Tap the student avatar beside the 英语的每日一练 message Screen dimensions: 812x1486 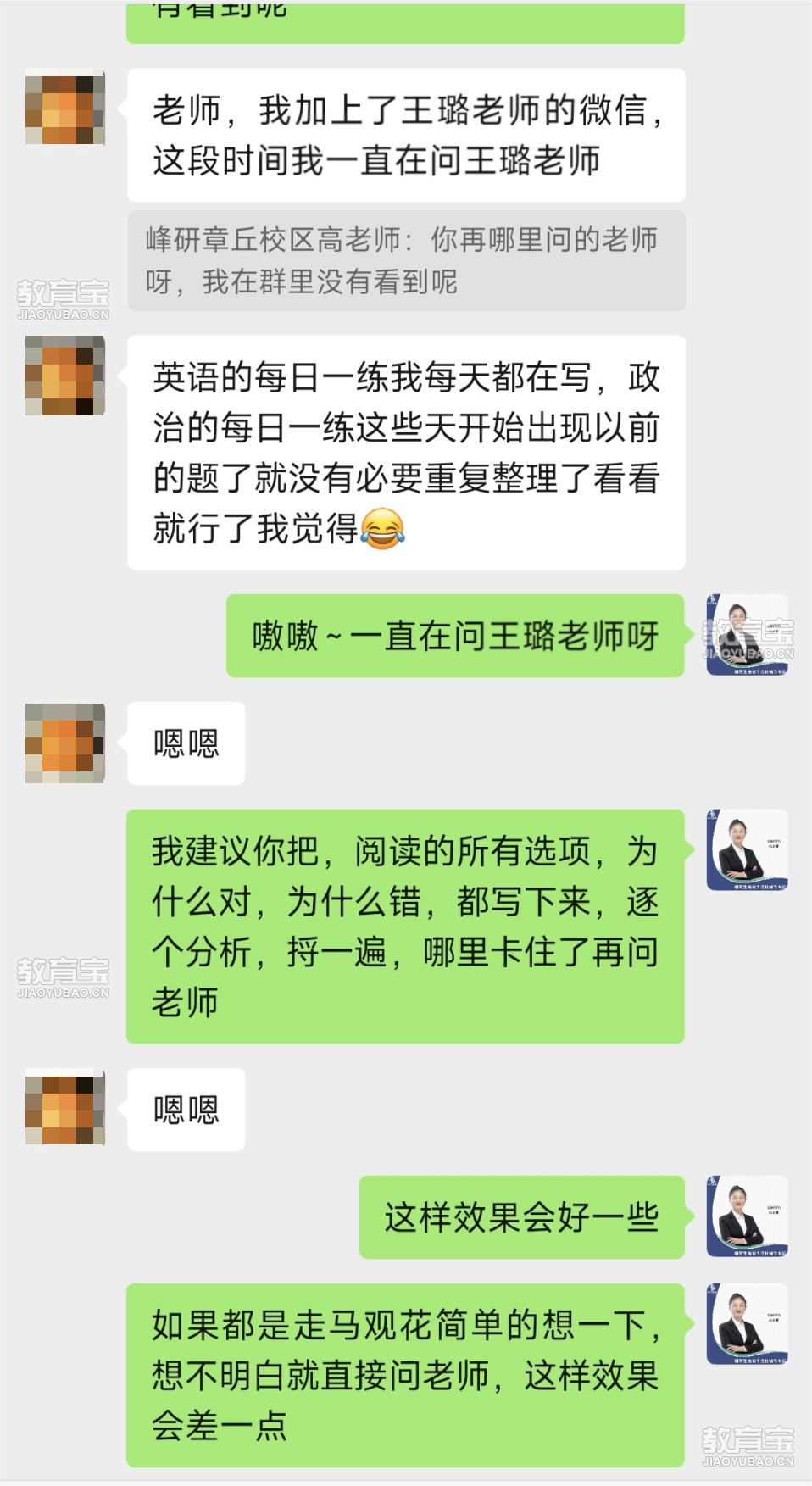[65, 375]
